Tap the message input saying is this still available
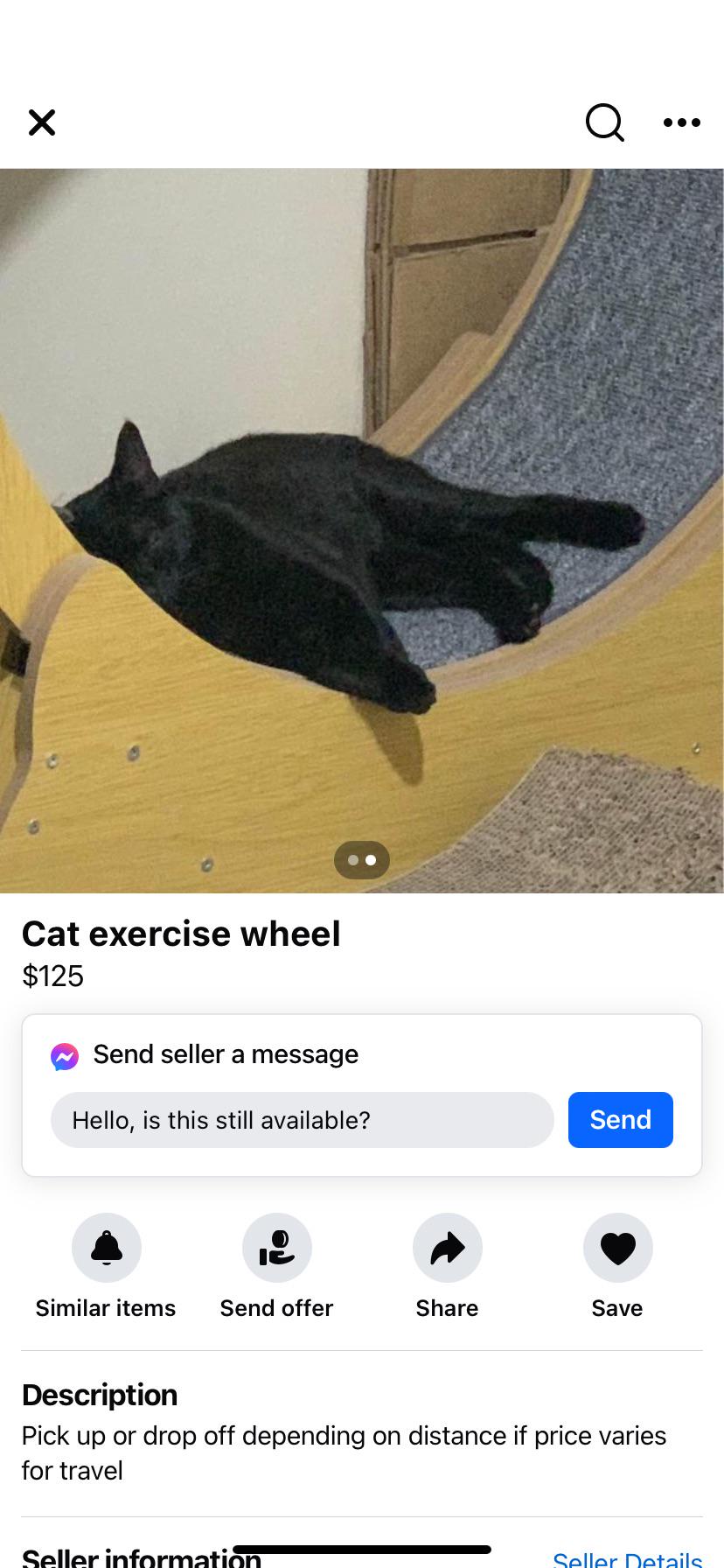The width and height of the screenshot is (724, 1568). pos(302,1119)
